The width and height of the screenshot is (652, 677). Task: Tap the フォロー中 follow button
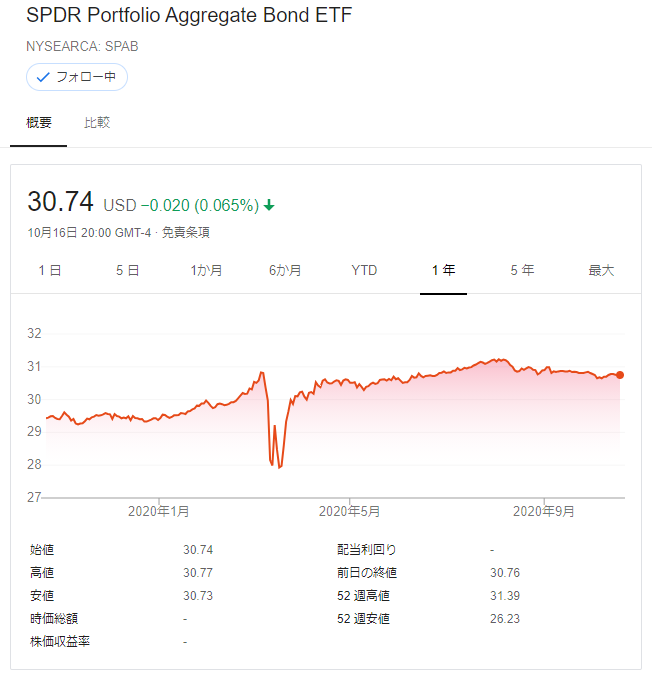click(77, 77)
